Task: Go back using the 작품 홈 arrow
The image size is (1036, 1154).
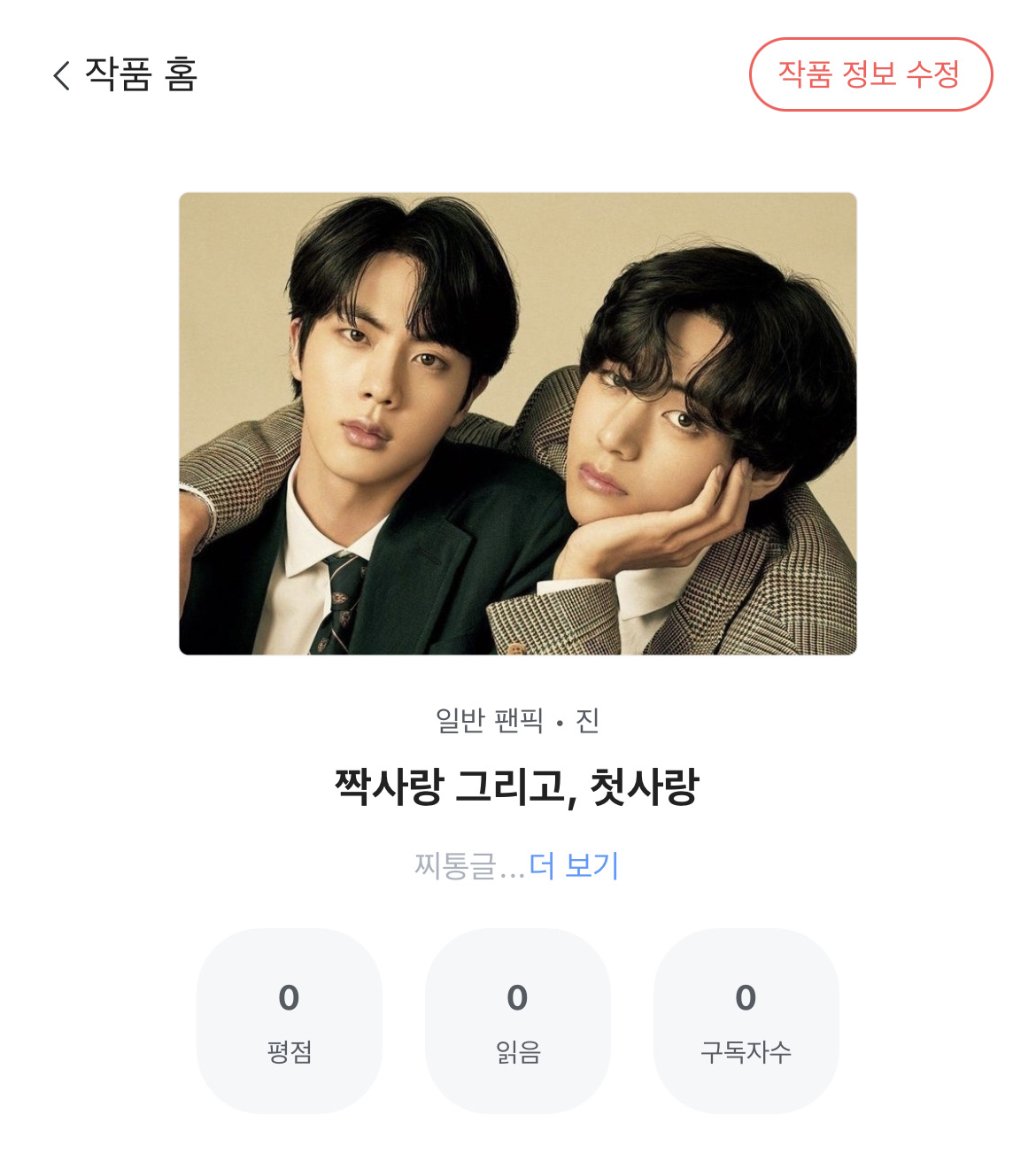Action: coord(62,75)
